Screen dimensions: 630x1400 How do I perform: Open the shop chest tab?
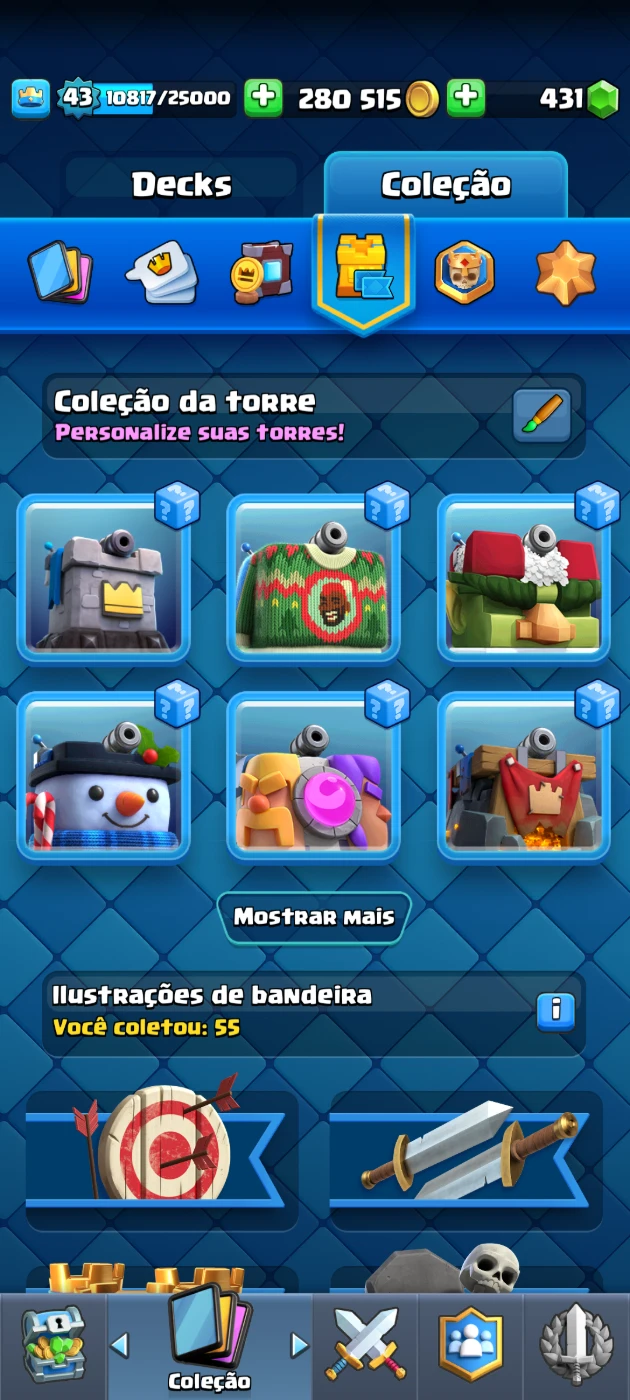point(53,1345)
